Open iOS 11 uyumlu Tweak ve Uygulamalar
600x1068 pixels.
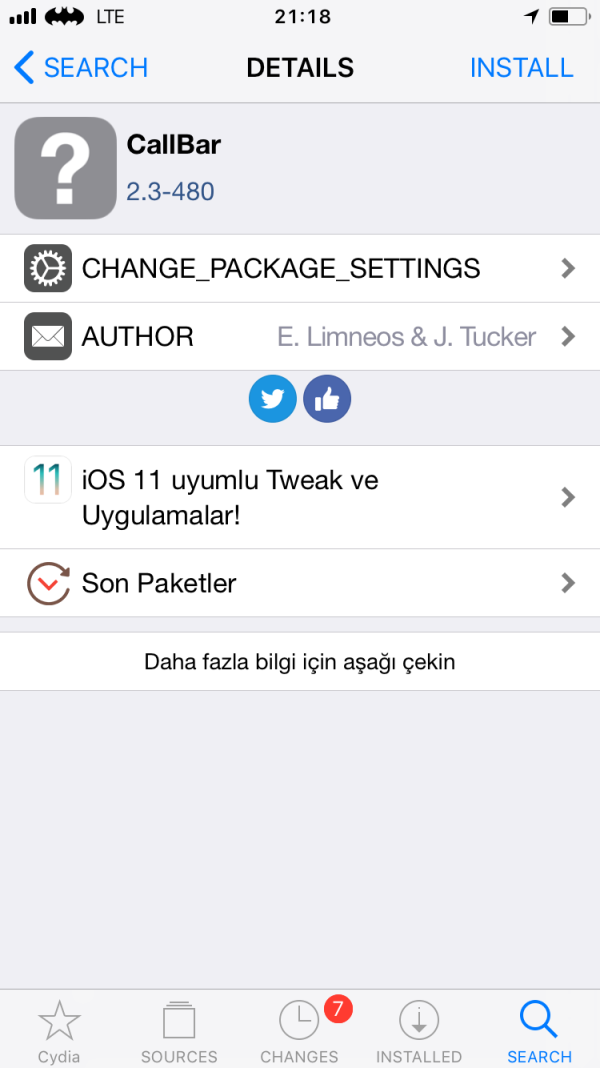300,497
